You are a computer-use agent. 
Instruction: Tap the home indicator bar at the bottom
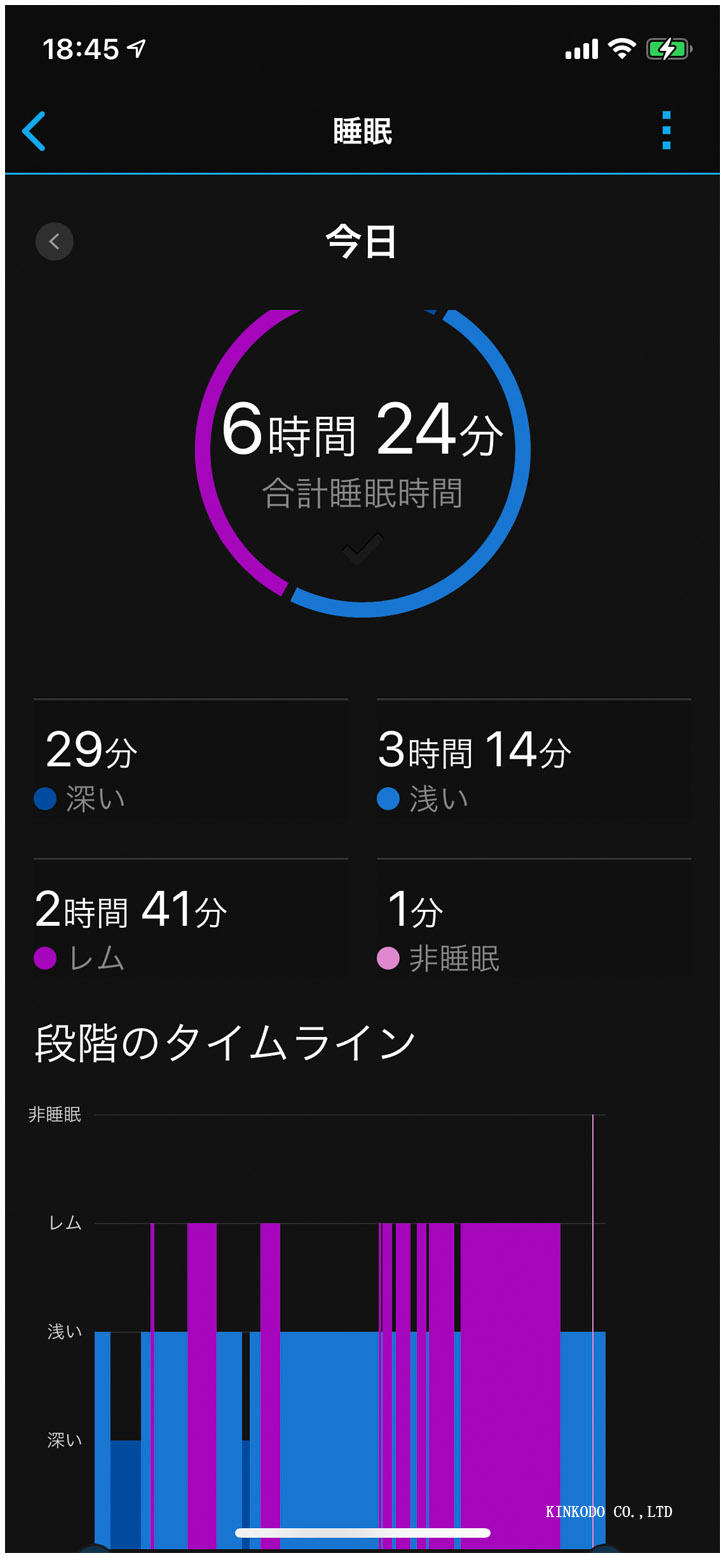pyautogui.click(x=362, y=1534)
